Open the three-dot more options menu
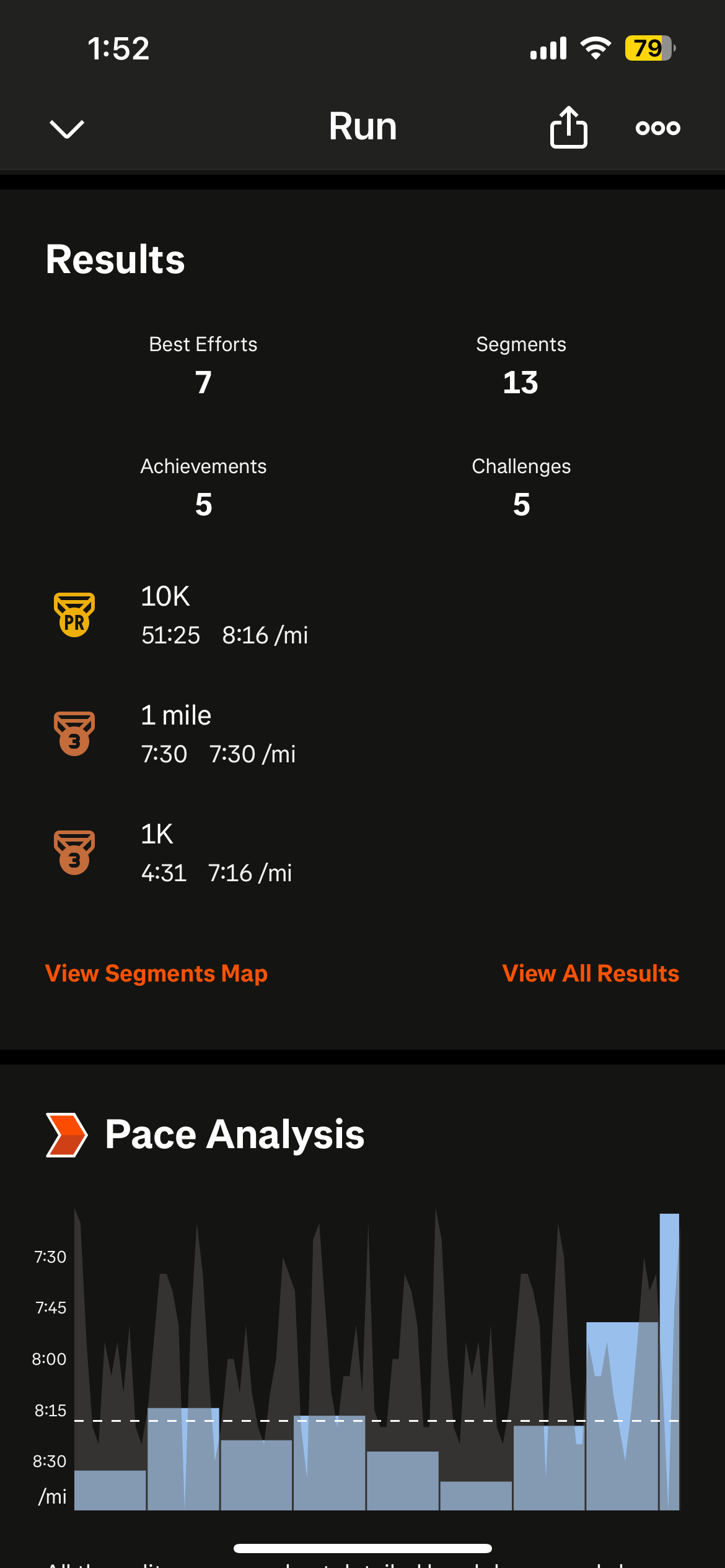 pyautogui.click(x=658, y=128)
